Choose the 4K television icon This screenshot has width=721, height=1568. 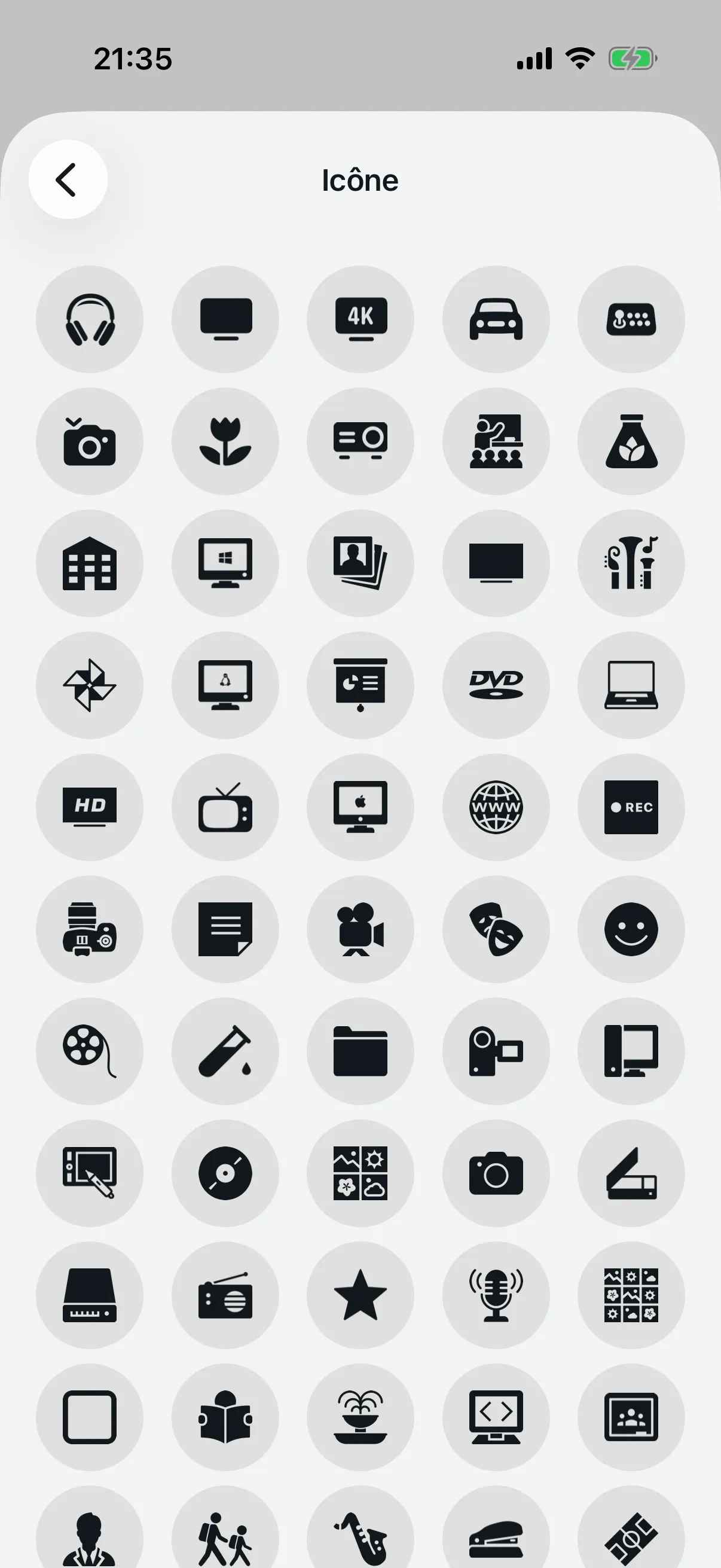(x=360, y=319)
